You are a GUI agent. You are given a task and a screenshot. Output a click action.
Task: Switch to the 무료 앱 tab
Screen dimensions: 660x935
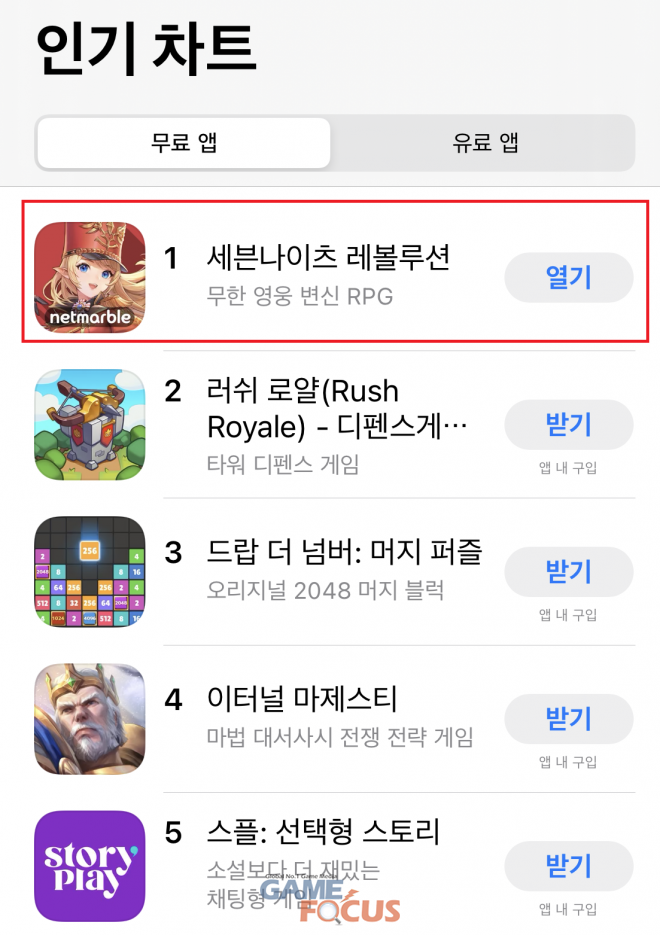[184, 143]
